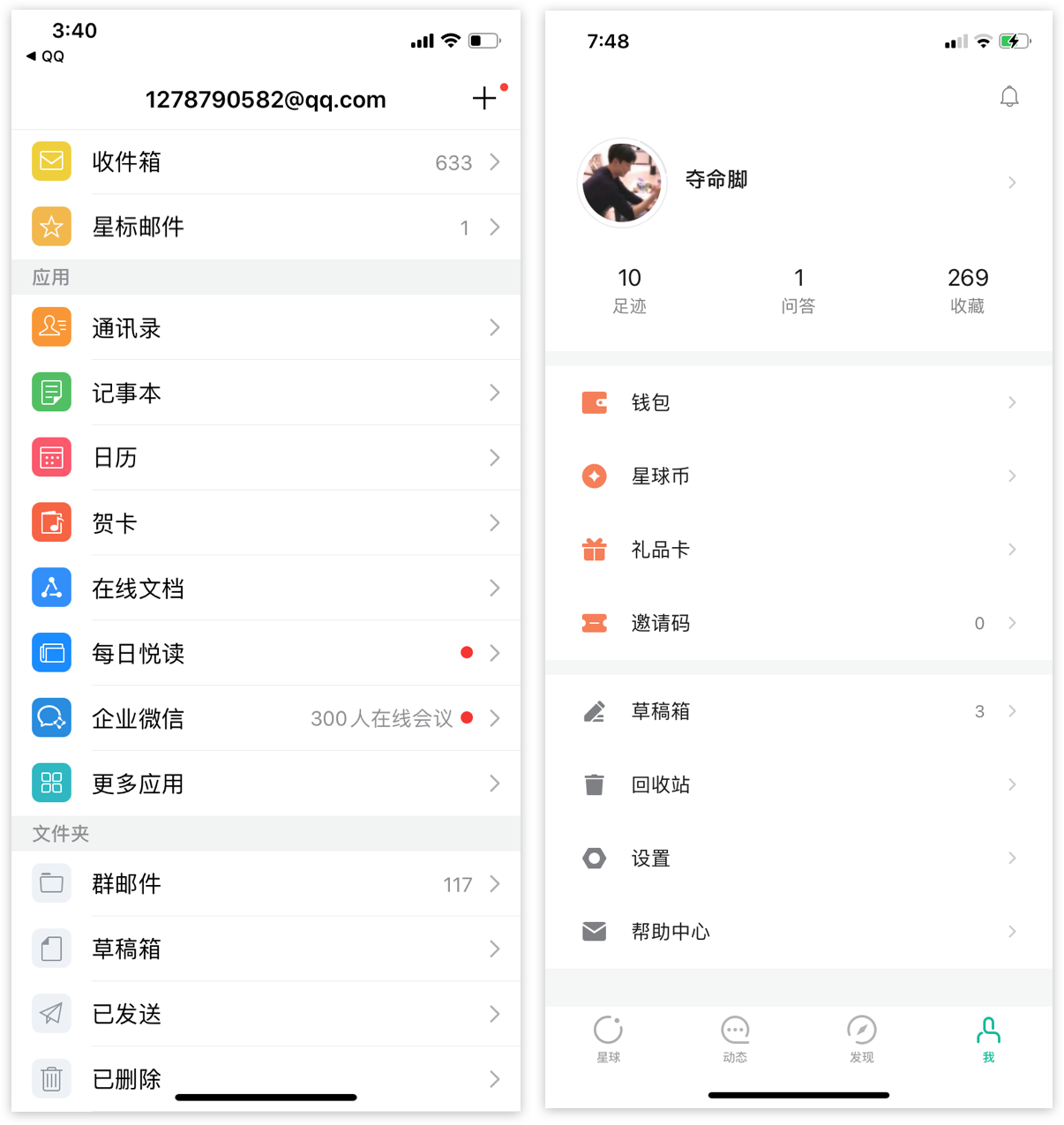Image resolution: width=1064 pixels, height=1125 pixels.
Task: Open 星球币 row
Action: [x=798, y=476]
